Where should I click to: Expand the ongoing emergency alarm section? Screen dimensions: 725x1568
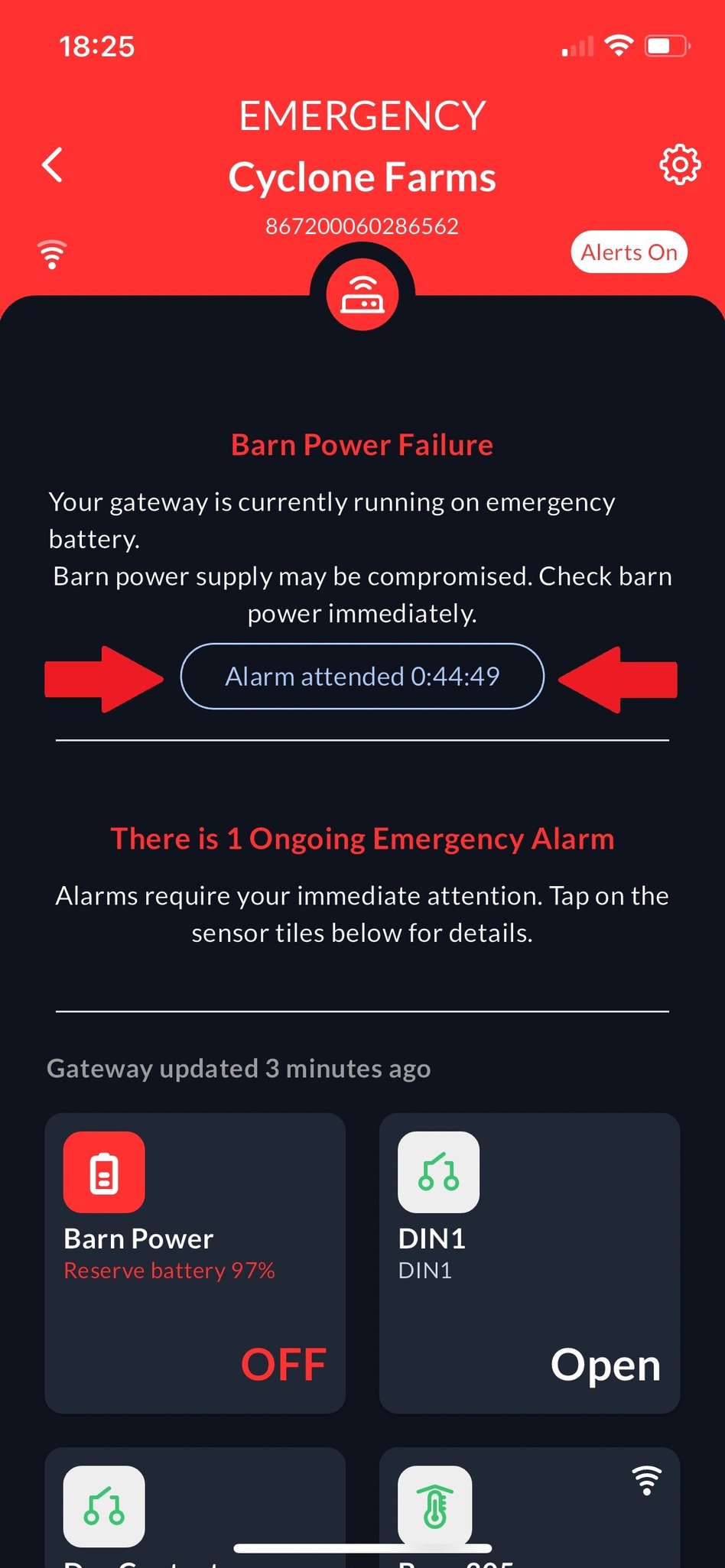click(x=362, y=838)
